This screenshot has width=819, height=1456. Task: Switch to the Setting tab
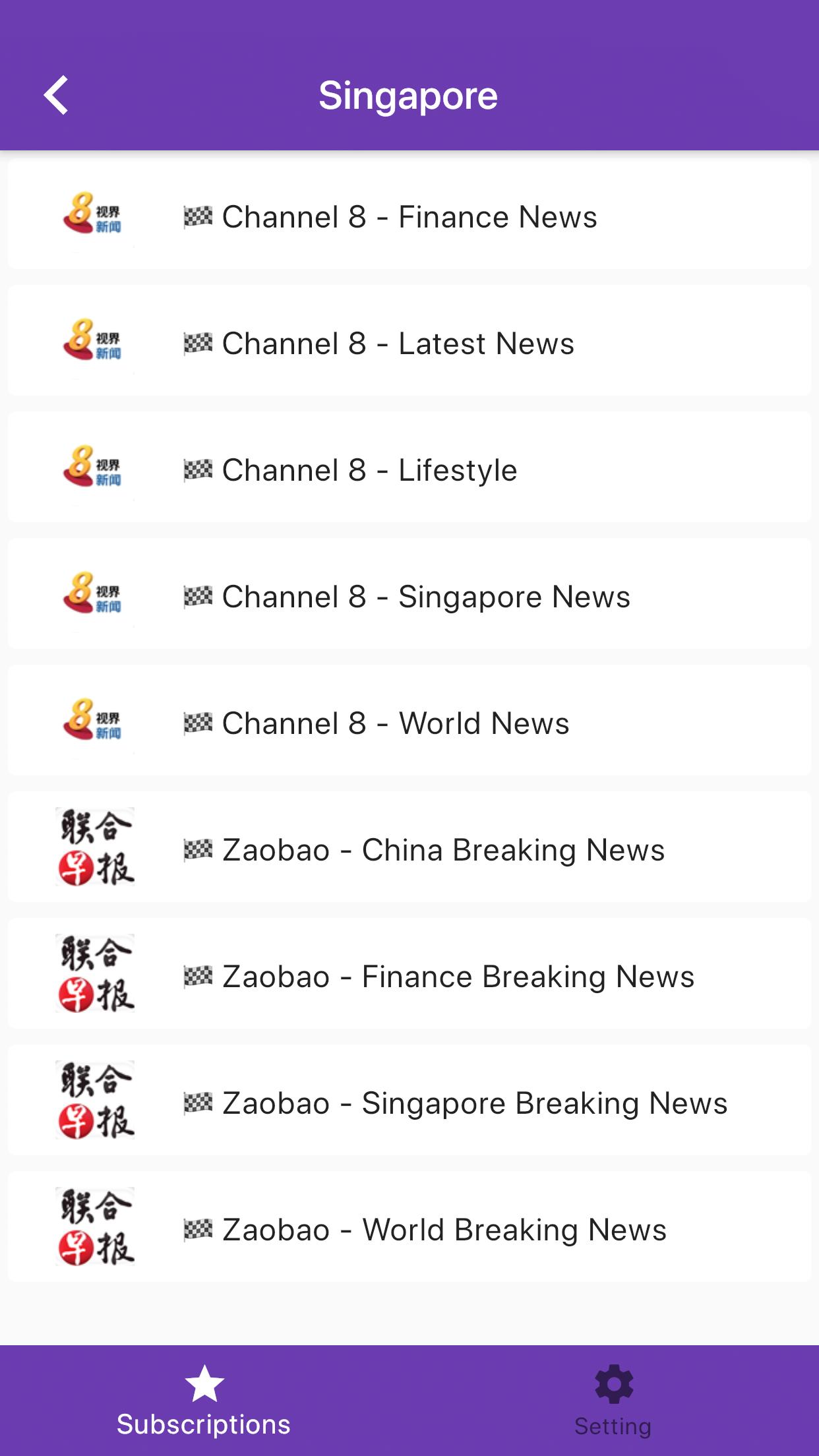613,1401
